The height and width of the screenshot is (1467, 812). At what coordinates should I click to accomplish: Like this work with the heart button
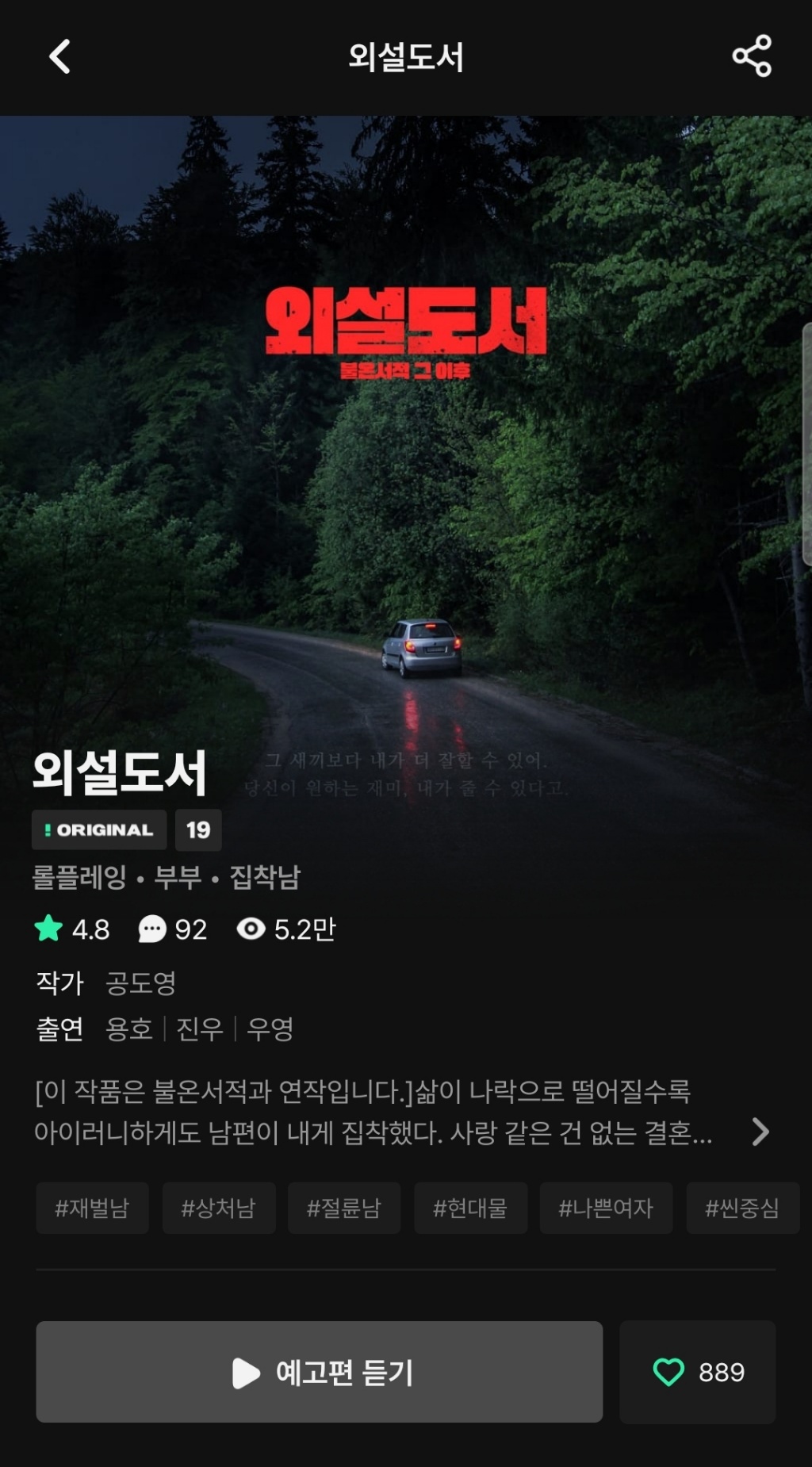point(697,1372)
